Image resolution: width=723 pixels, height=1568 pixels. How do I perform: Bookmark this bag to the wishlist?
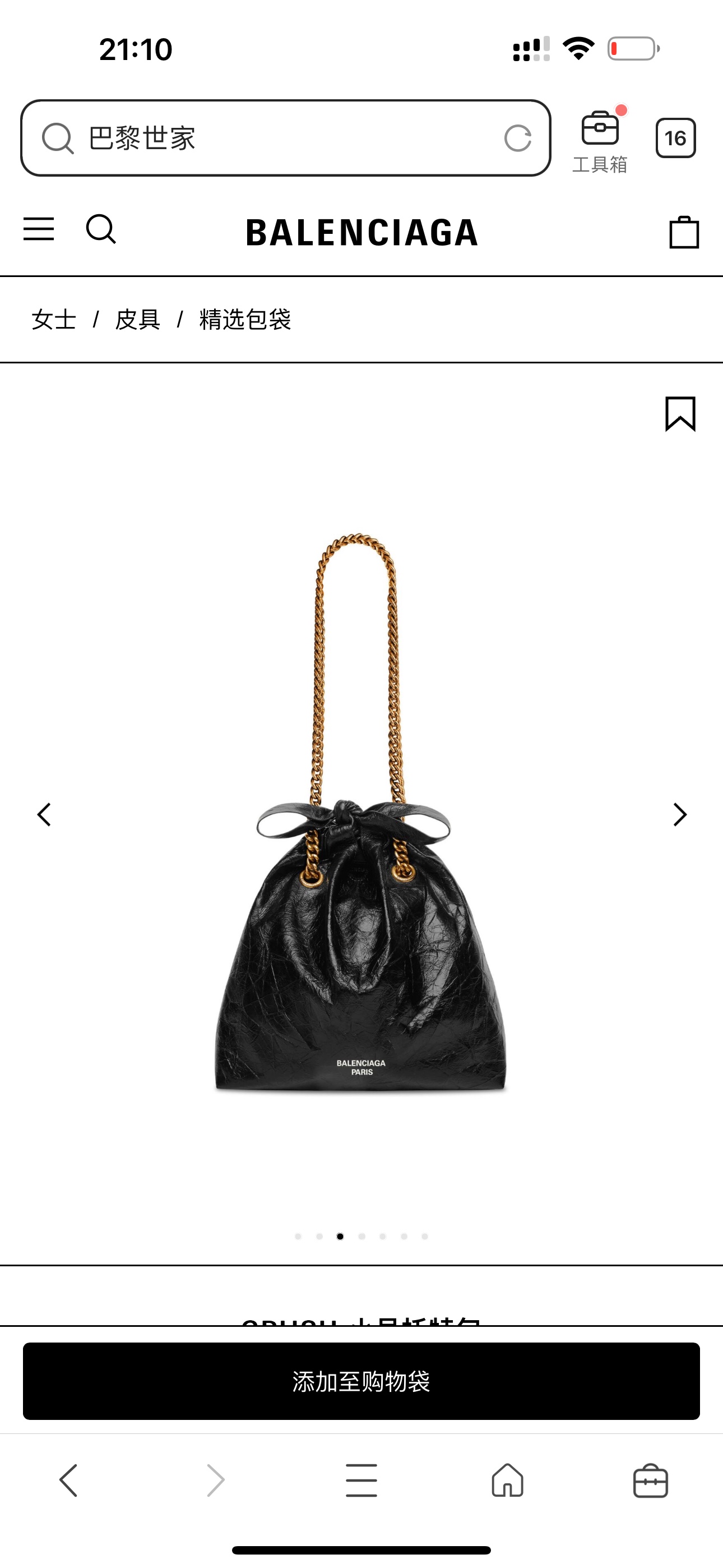point(680,414)
